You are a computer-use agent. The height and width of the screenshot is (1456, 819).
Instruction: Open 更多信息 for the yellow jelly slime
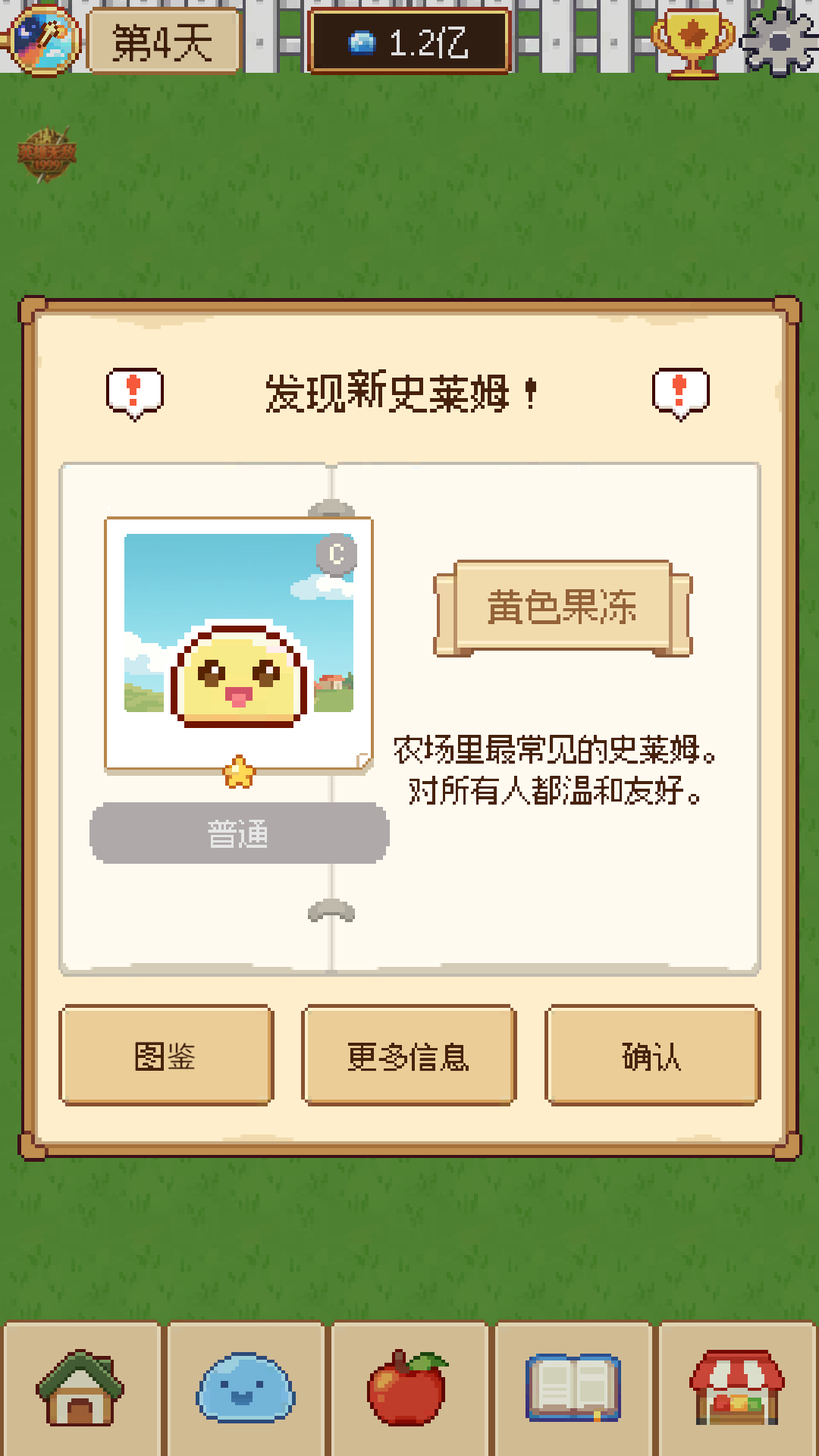409,1055
